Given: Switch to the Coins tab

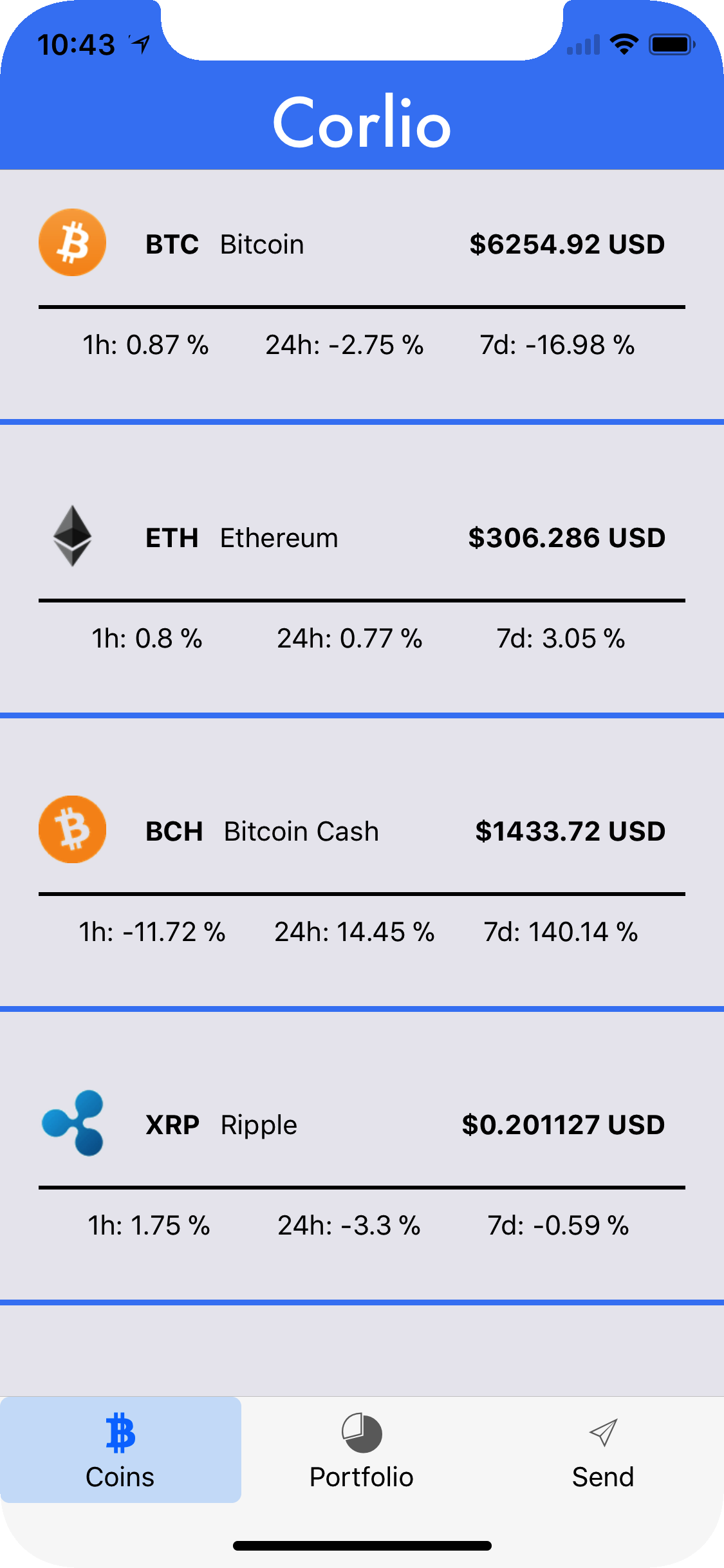Looking at the screenshot, I should [x=120, y=1450].
